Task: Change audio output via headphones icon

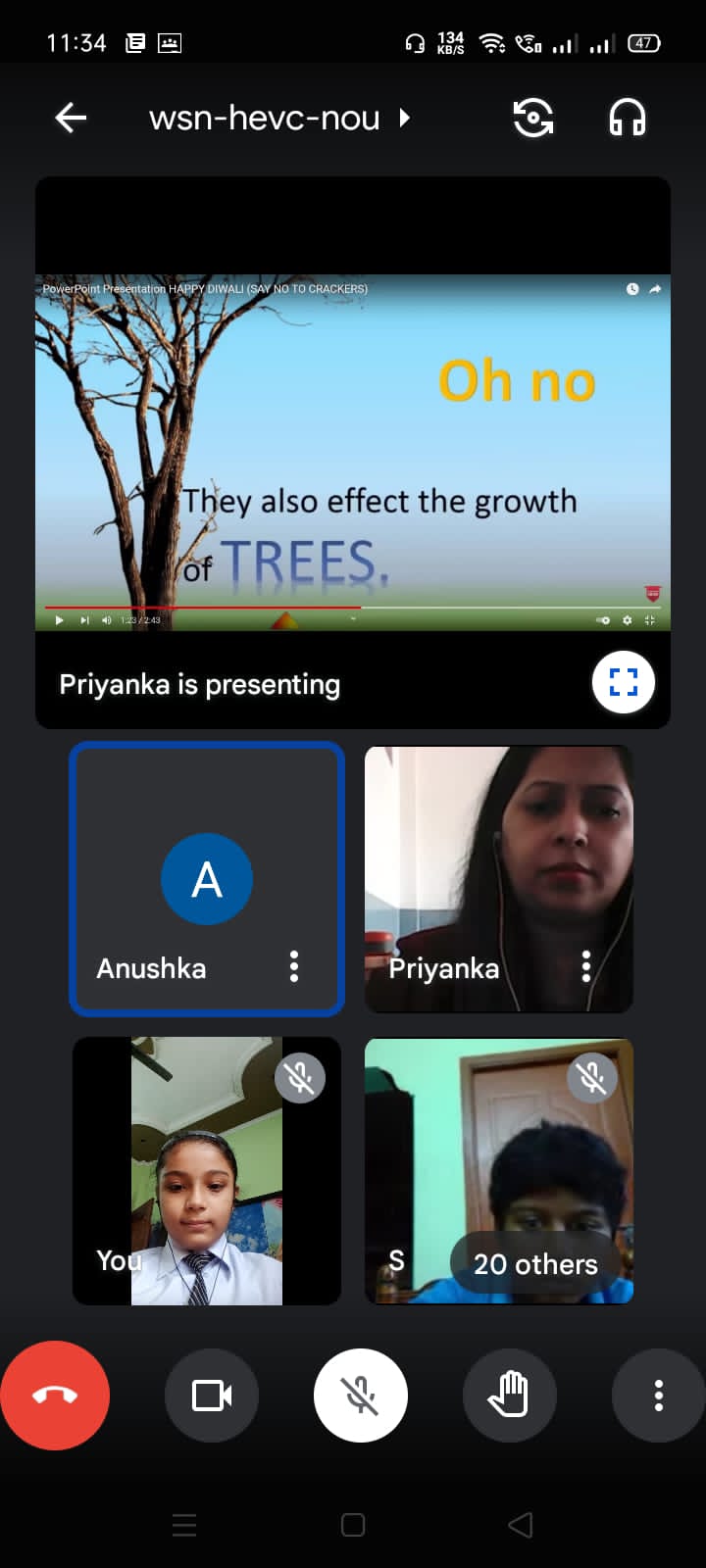Action: (628, 119)
